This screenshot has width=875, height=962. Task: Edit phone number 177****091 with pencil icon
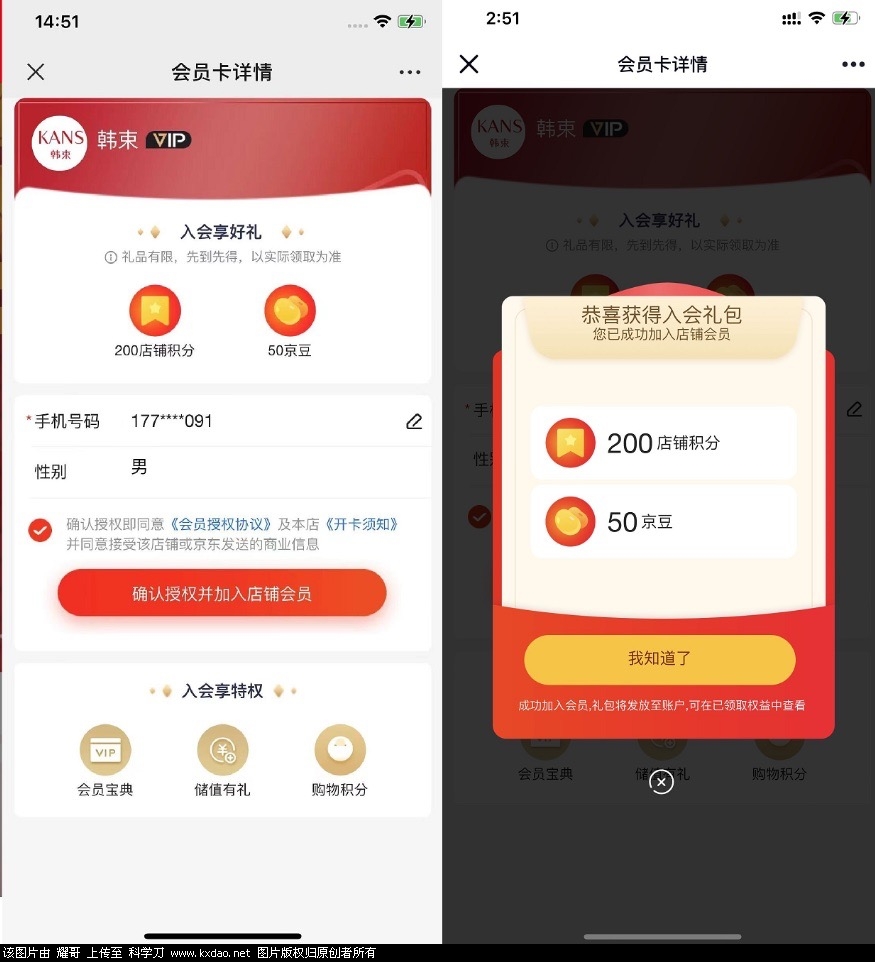[x=414, y=422]
